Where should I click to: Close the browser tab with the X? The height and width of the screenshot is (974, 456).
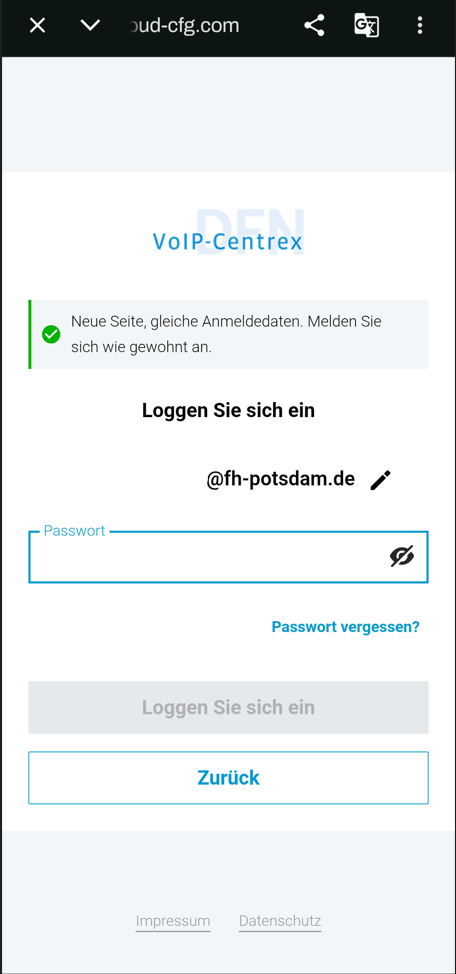coord(38,25)
